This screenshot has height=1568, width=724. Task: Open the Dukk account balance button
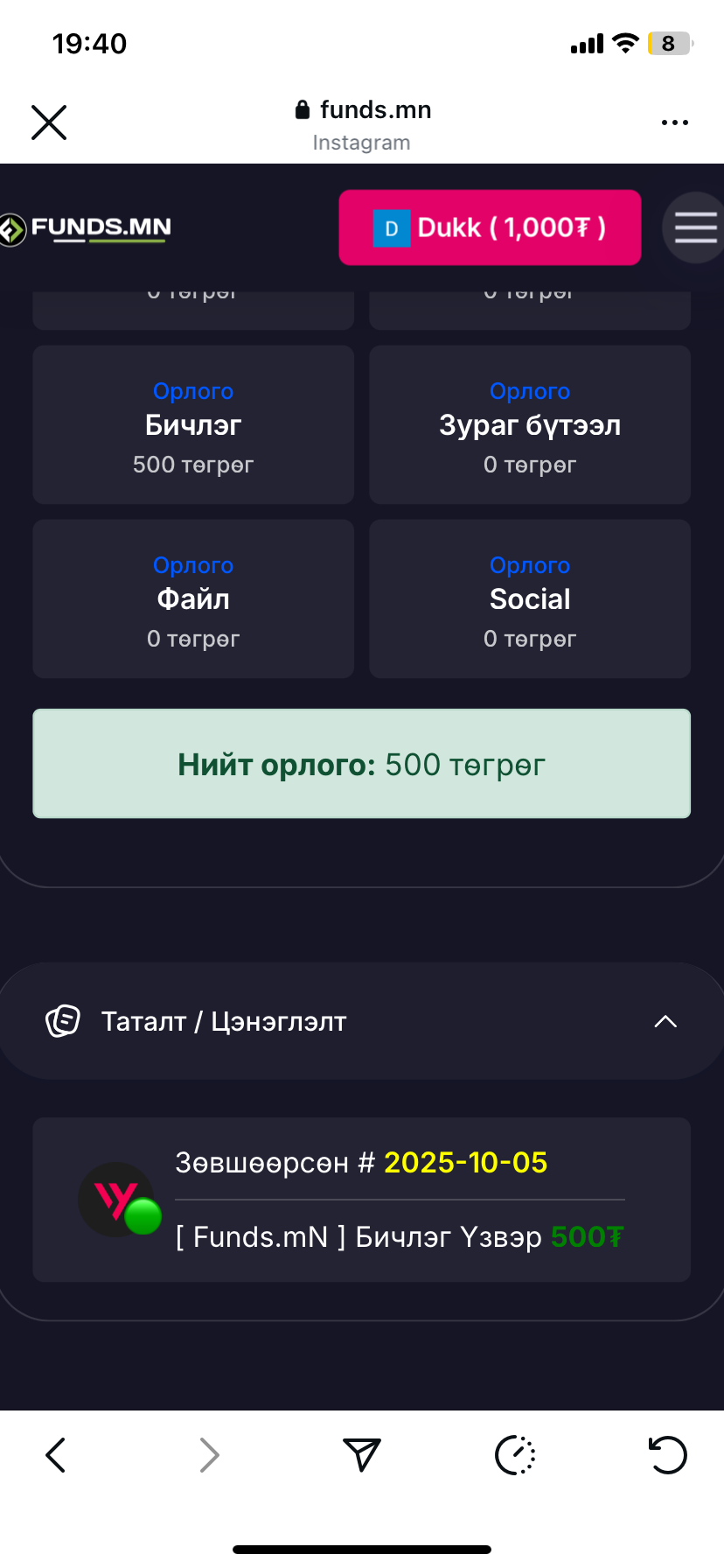[x=490, y=227]
